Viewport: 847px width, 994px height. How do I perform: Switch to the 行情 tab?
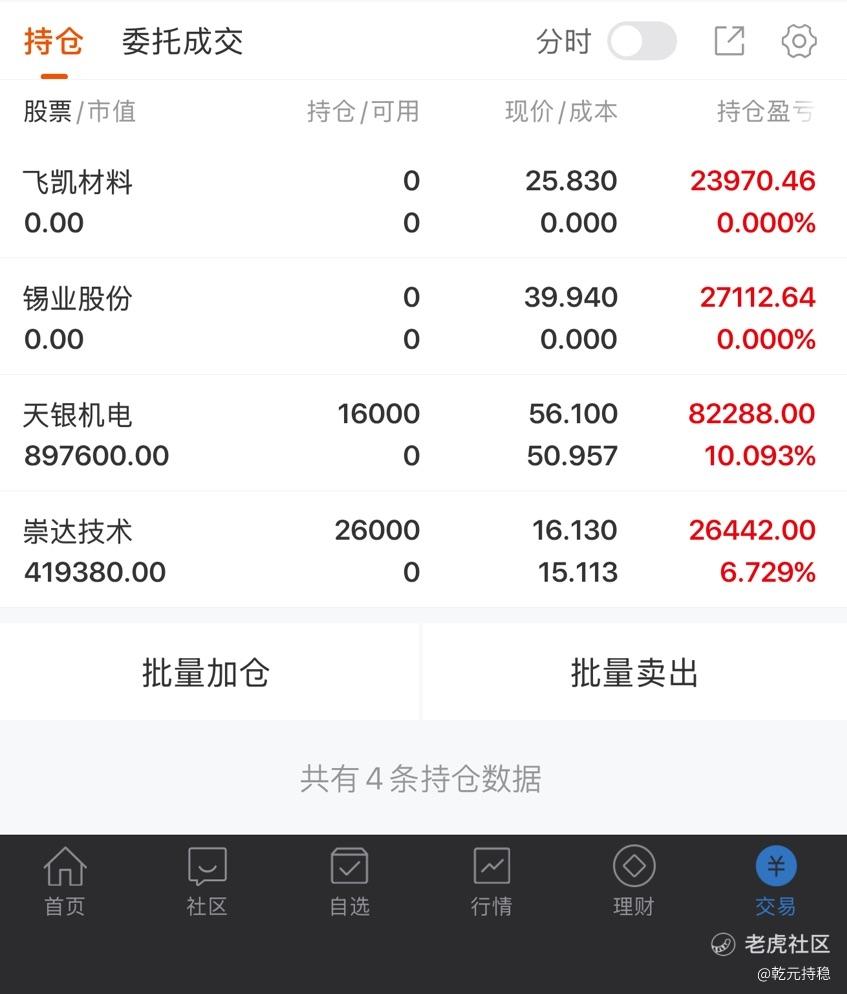(491, 881)
